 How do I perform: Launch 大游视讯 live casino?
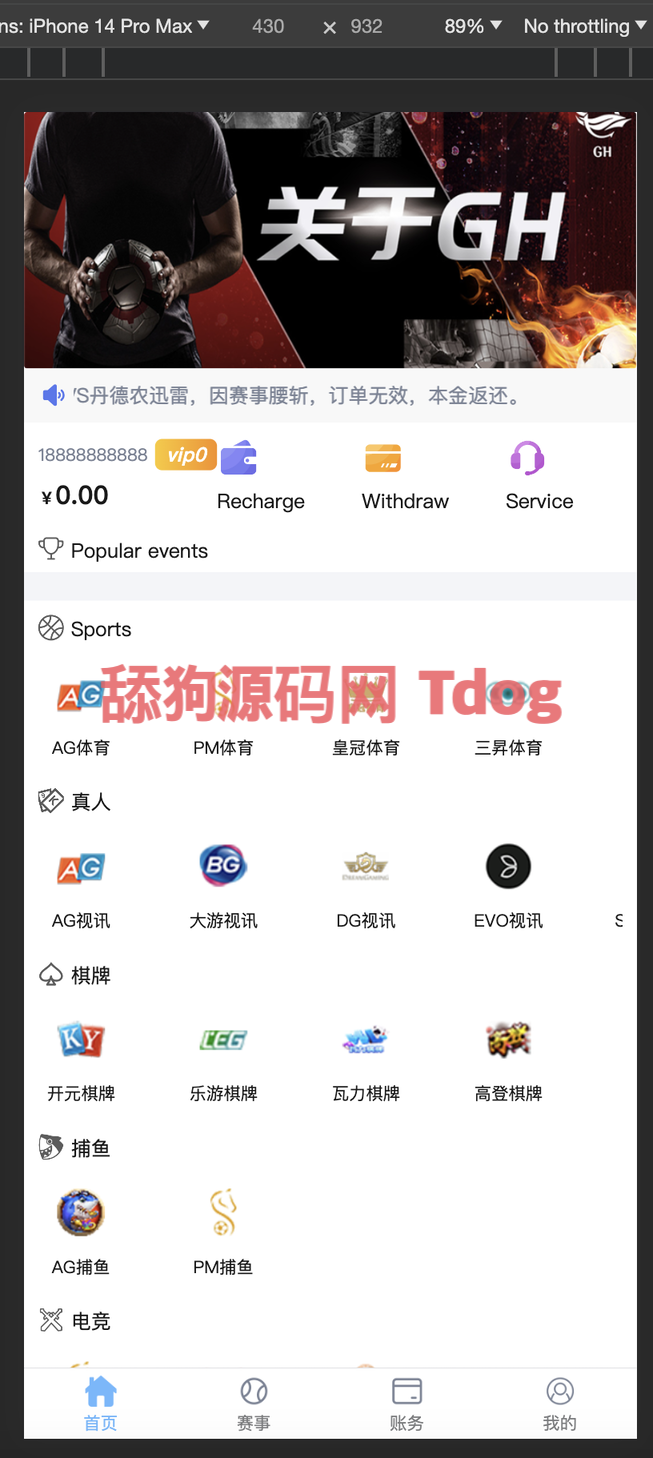(223, 886)
